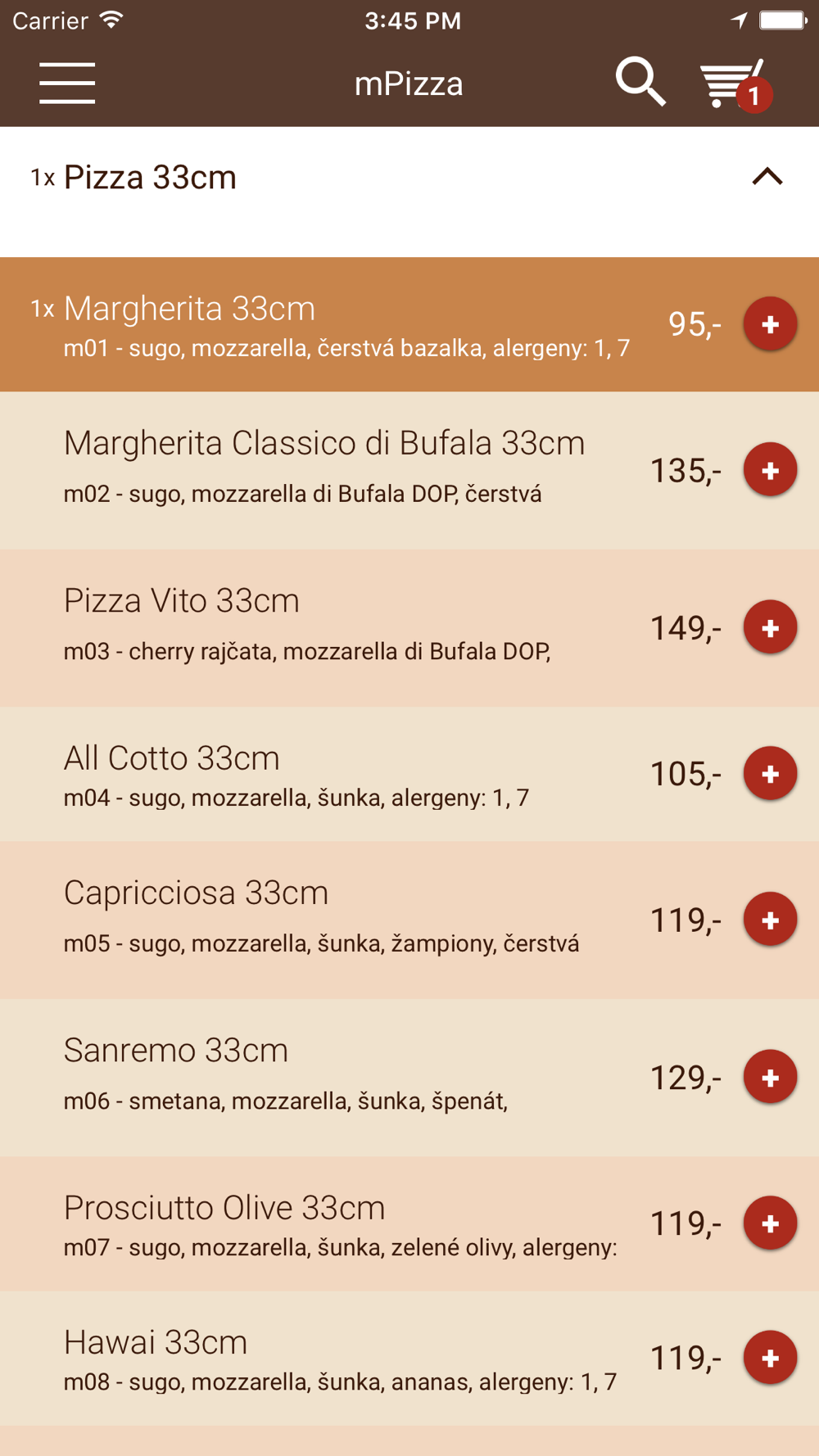Open the search icon

(x=640, y=82)
